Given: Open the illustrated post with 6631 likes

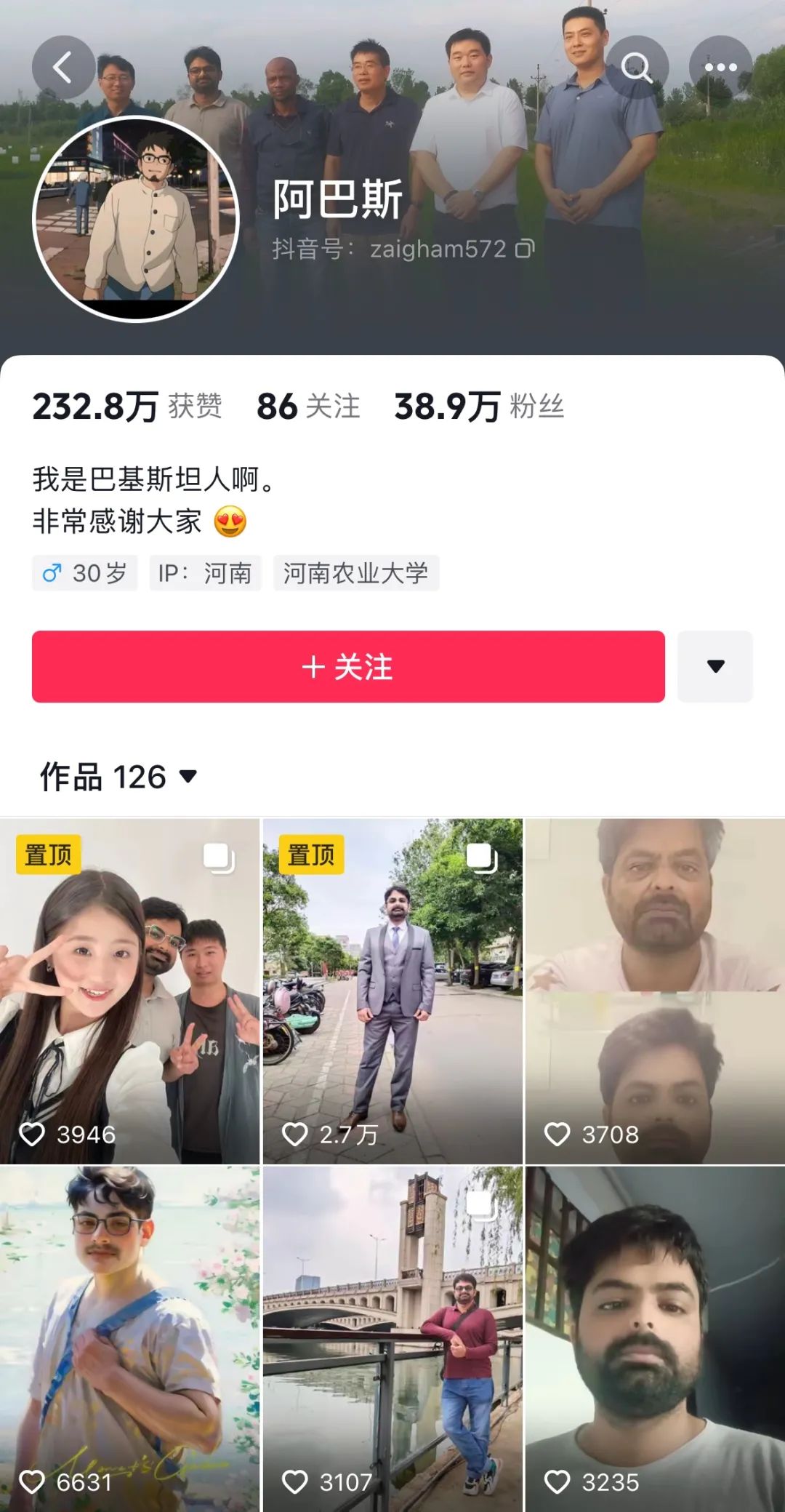Looking at the screenshot, I should 129,1338.
